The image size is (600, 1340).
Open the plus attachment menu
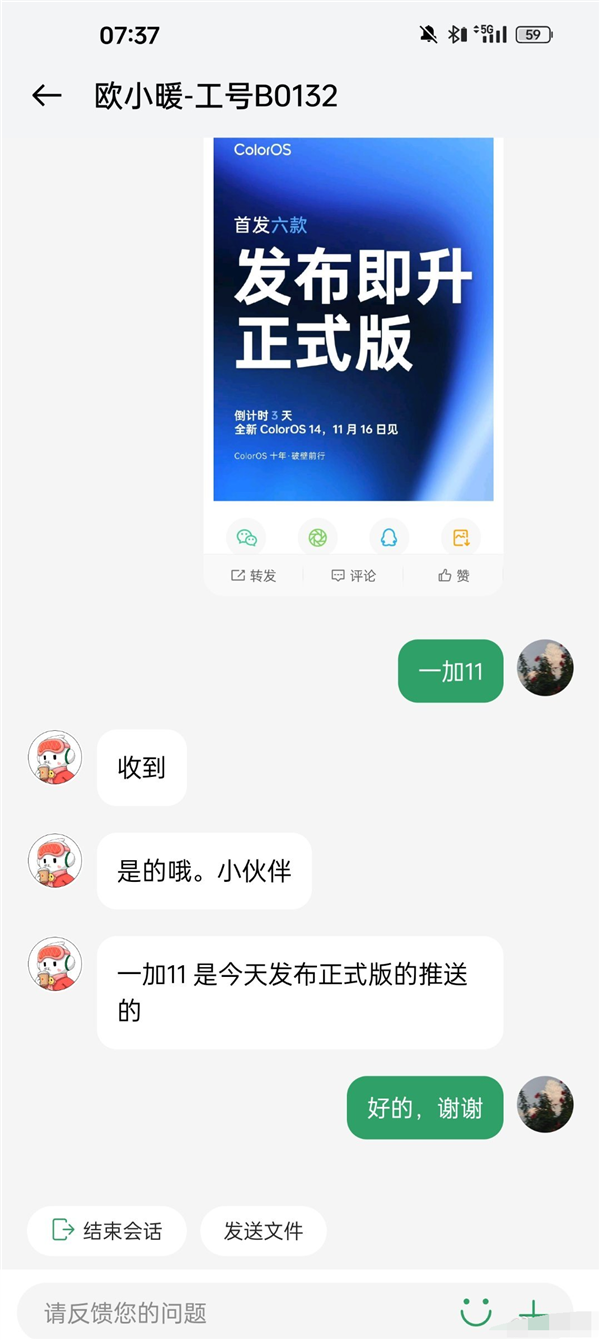[534, 1310]
